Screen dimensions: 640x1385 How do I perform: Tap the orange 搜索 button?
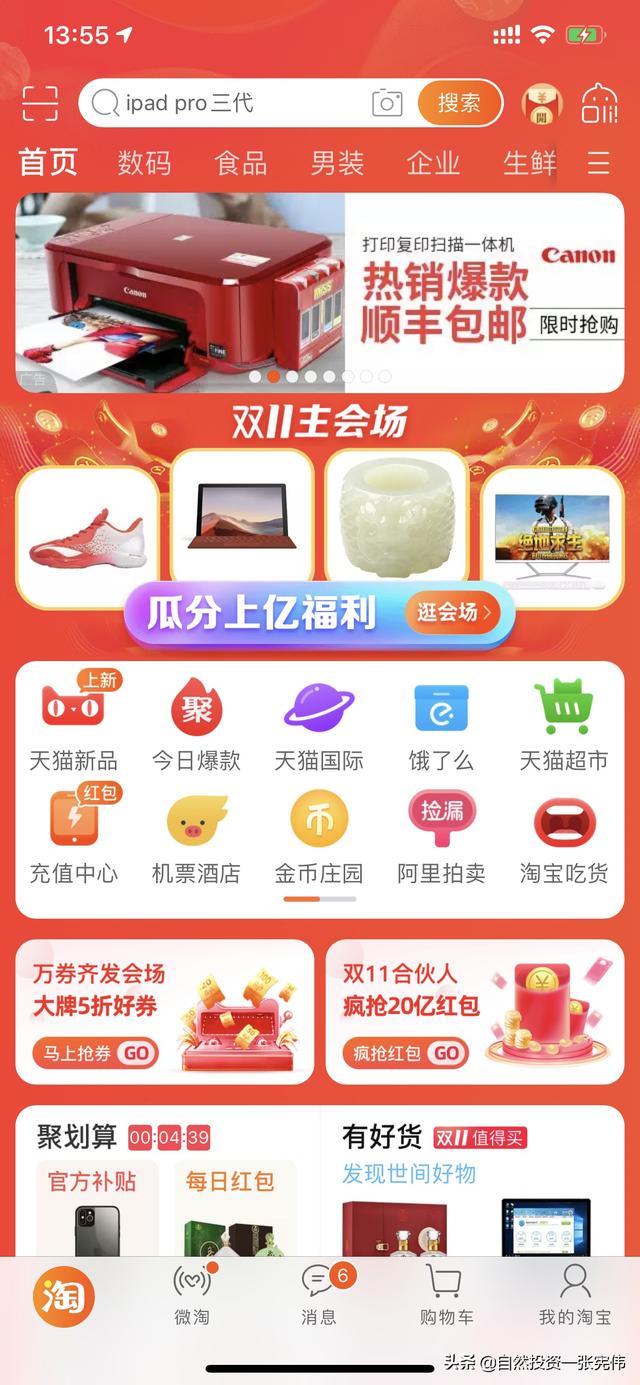coord(459,103)
